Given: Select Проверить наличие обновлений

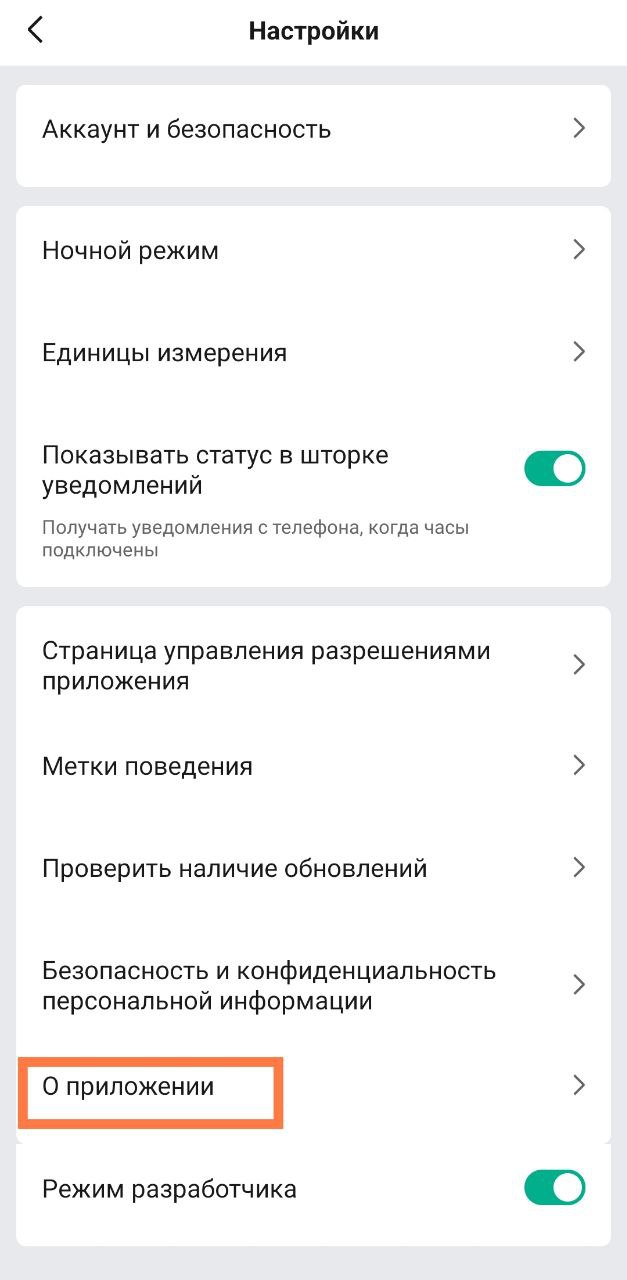Looking at the screenshot, I should click(313, 868).
